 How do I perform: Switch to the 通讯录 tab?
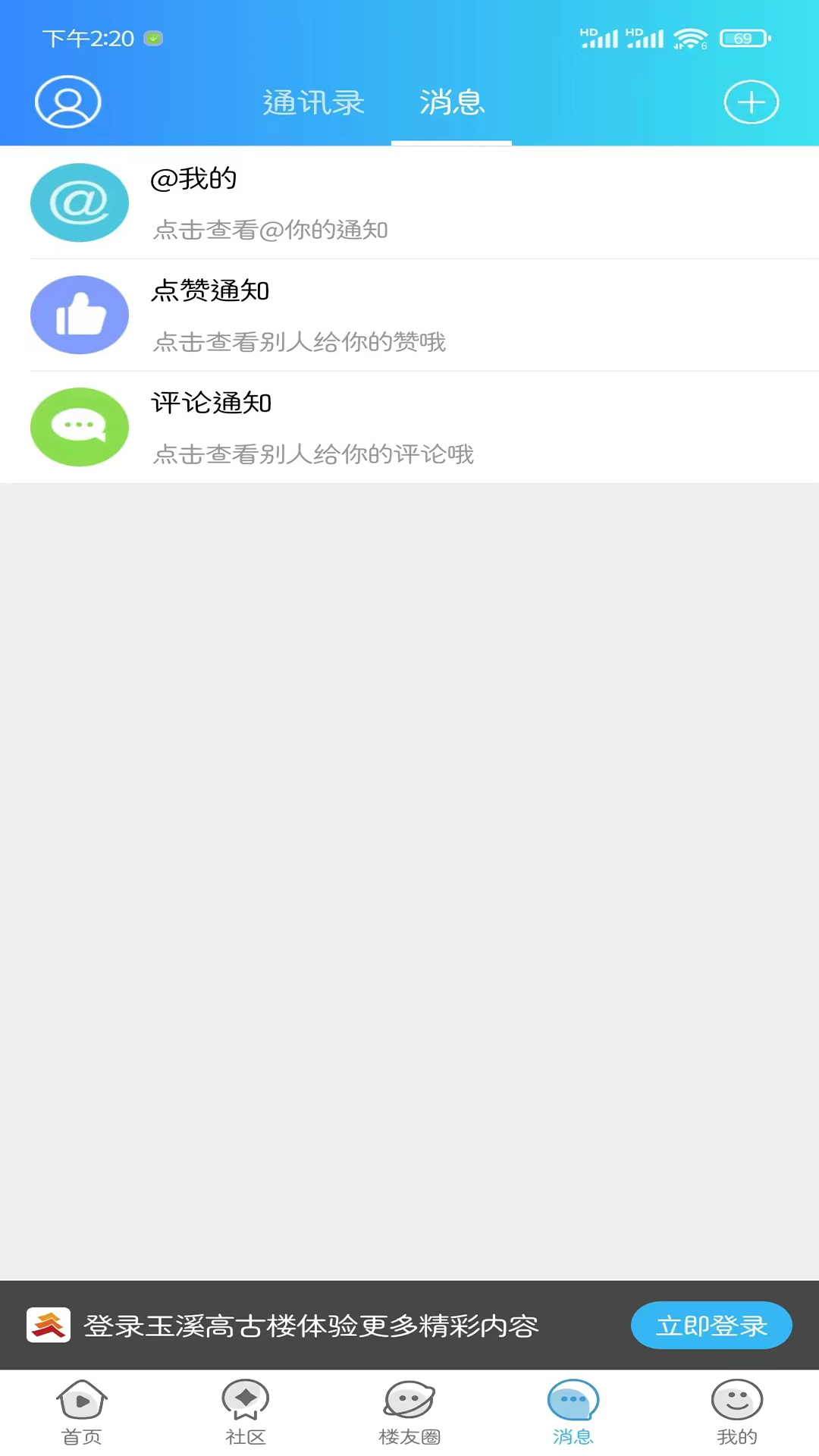(x=313, y=102)
